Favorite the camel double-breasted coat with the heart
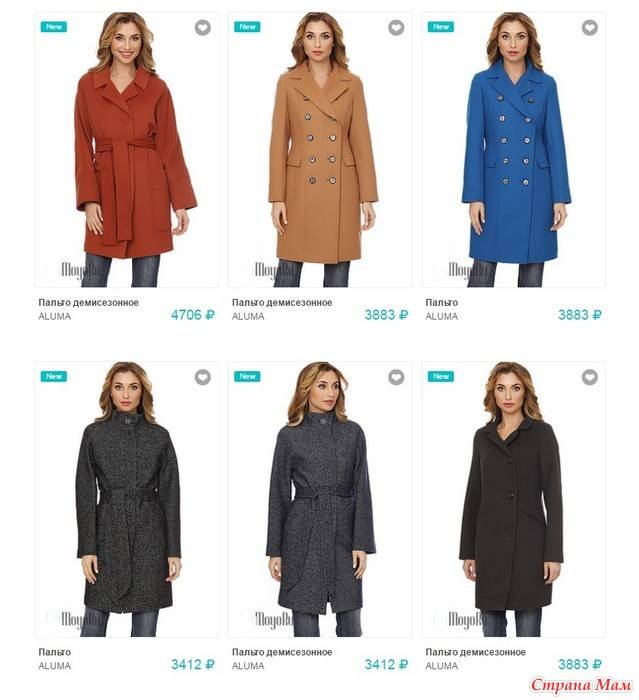 395,28
